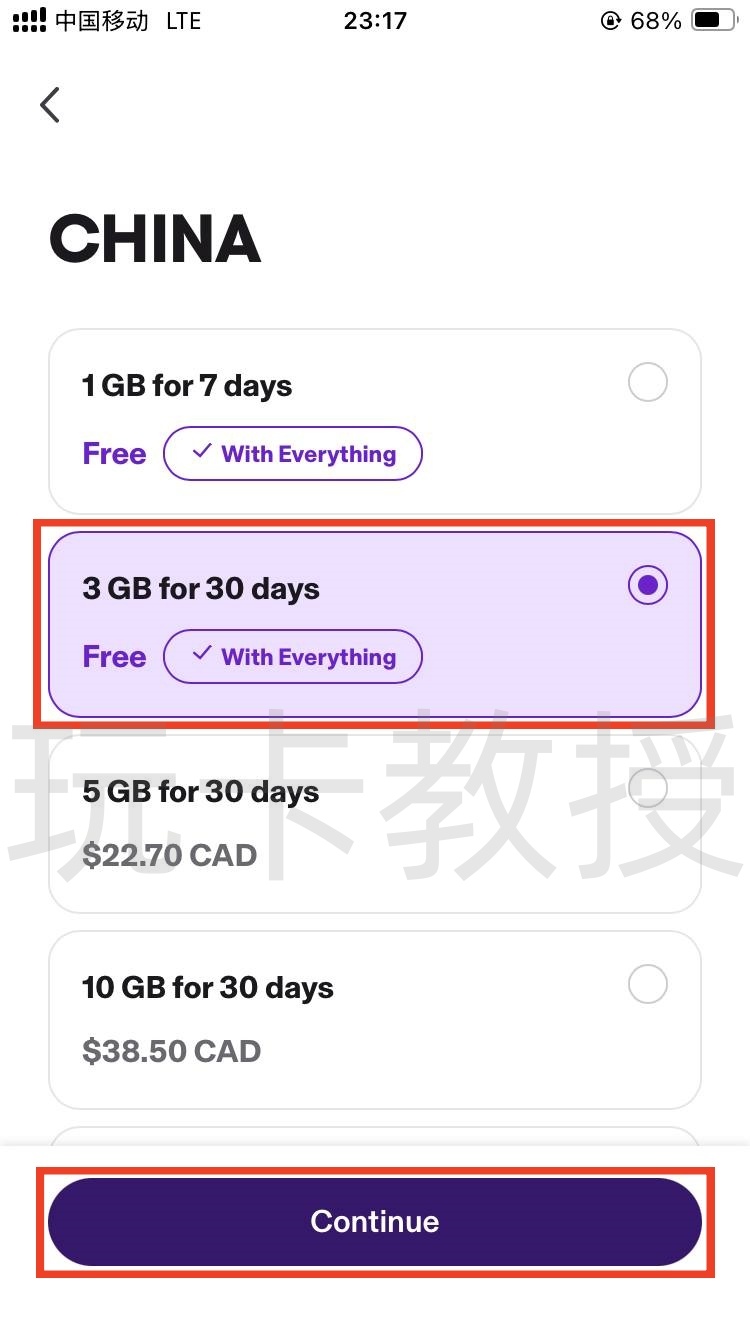The width and height of the screenshot is (750, 1334).
Task: Tap the LTE network label
Action: tap(183, 20)
